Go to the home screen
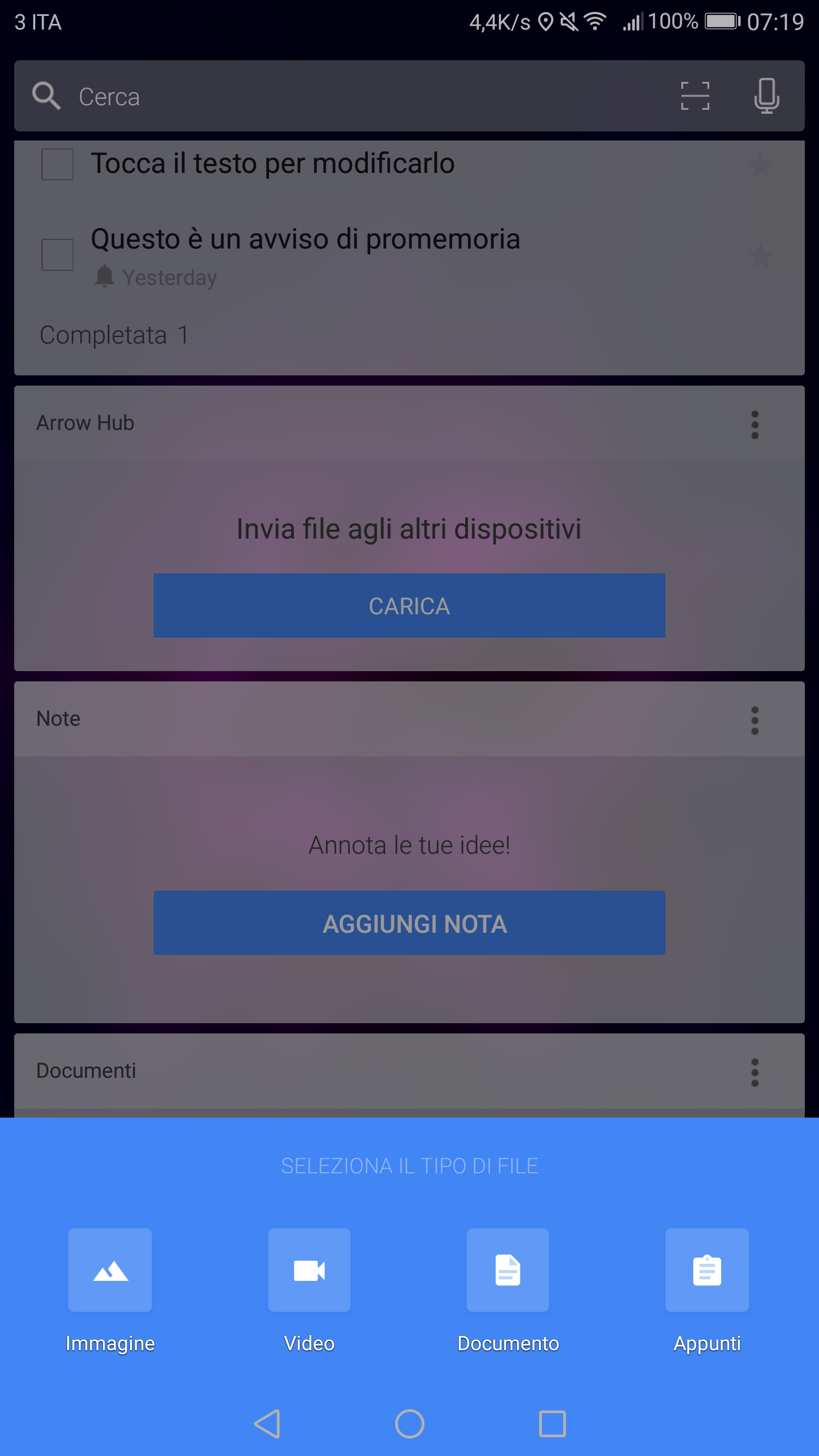Image resolution: width=819 pixels, height=1456 pixels. (x=409, y=1424)
